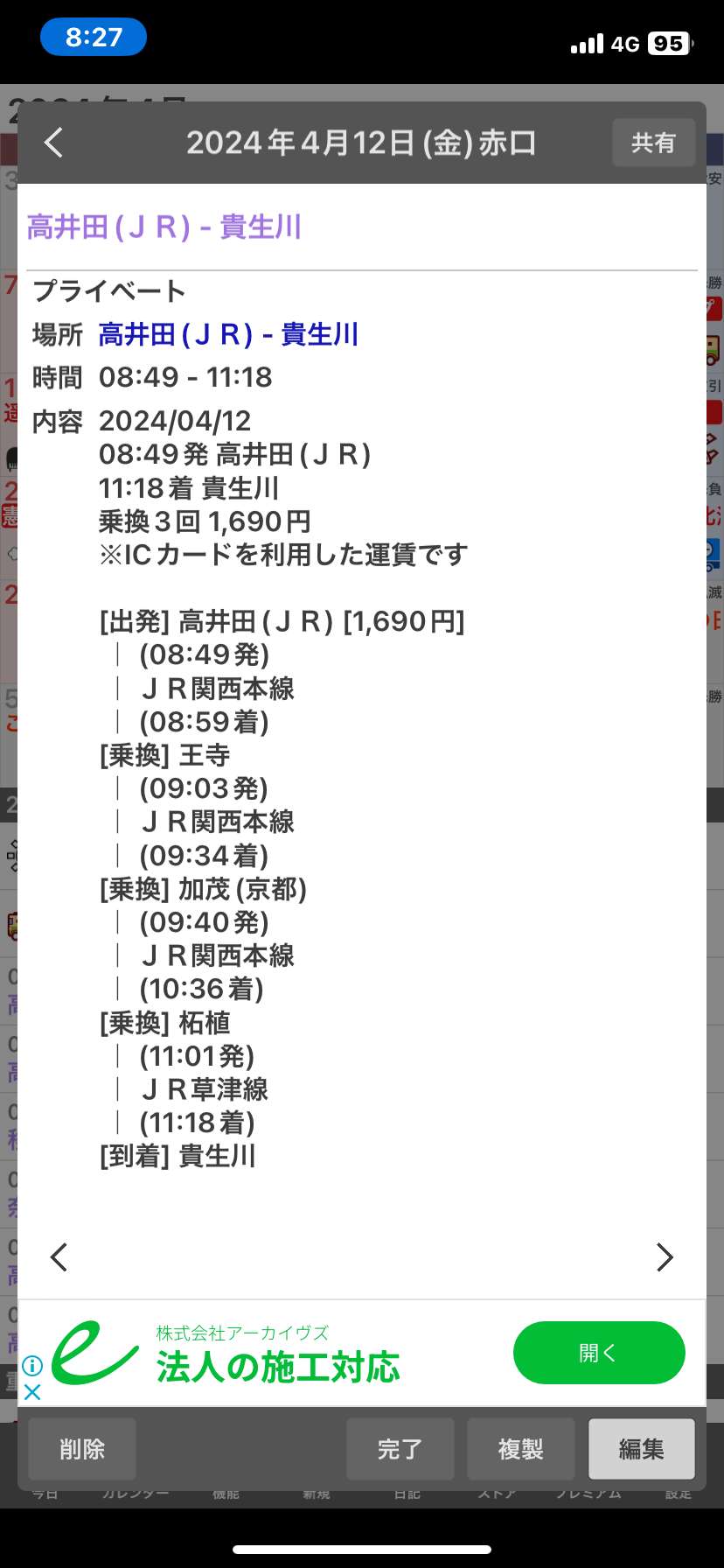The width and height of the screenshot is (724, 1568).
Task: Close the ad with the X icon
Action: tap(32, 1391)
